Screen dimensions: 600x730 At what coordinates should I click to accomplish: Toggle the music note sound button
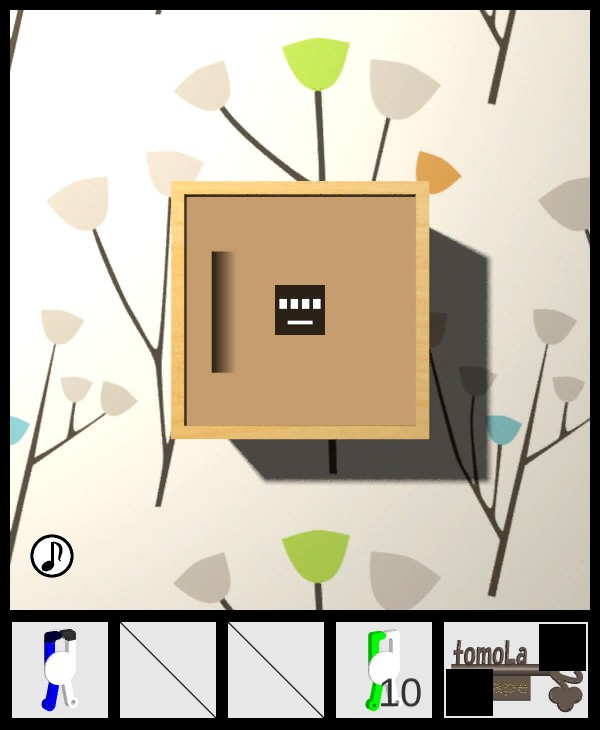coord(52,556)
